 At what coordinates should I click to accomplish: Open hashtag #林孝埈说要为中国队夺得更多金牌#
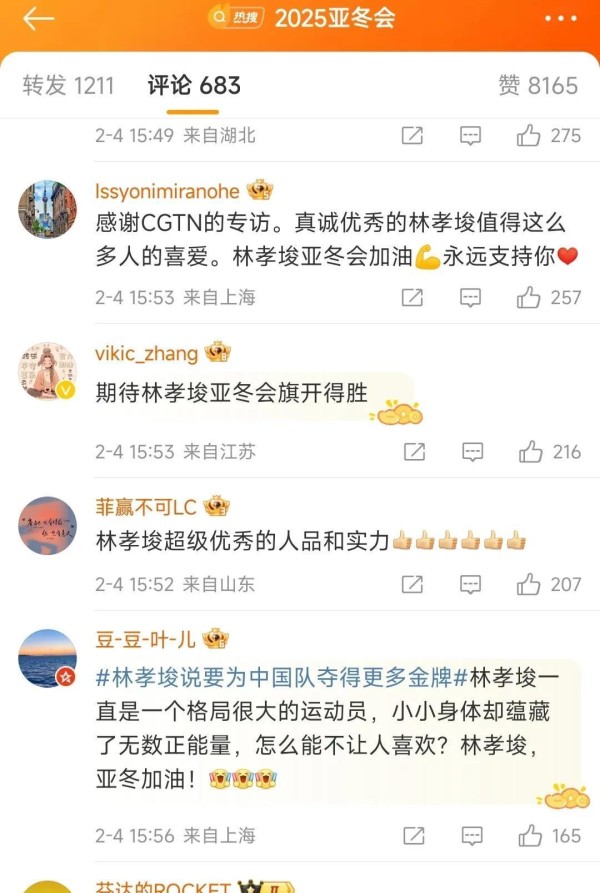[x=282, y=677]
